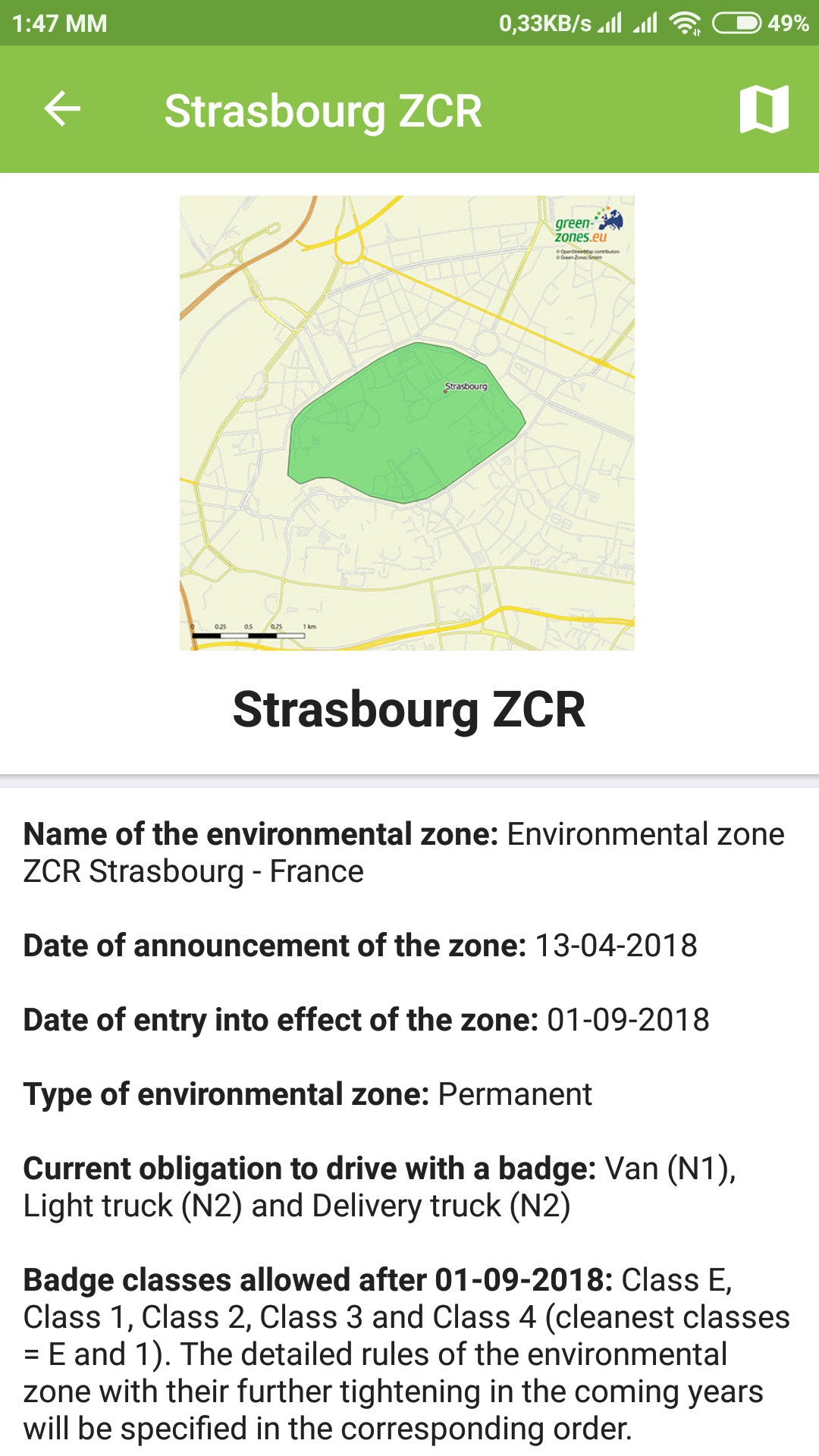Open the Strasbourg zone map image
Viewport: 819px width, 1456px height.
407,423
